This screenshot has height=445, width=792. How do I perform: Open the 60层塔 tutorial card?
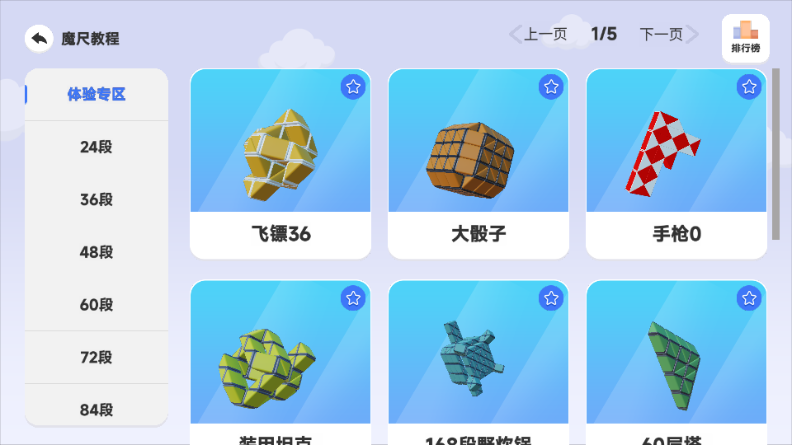[676, 365]
